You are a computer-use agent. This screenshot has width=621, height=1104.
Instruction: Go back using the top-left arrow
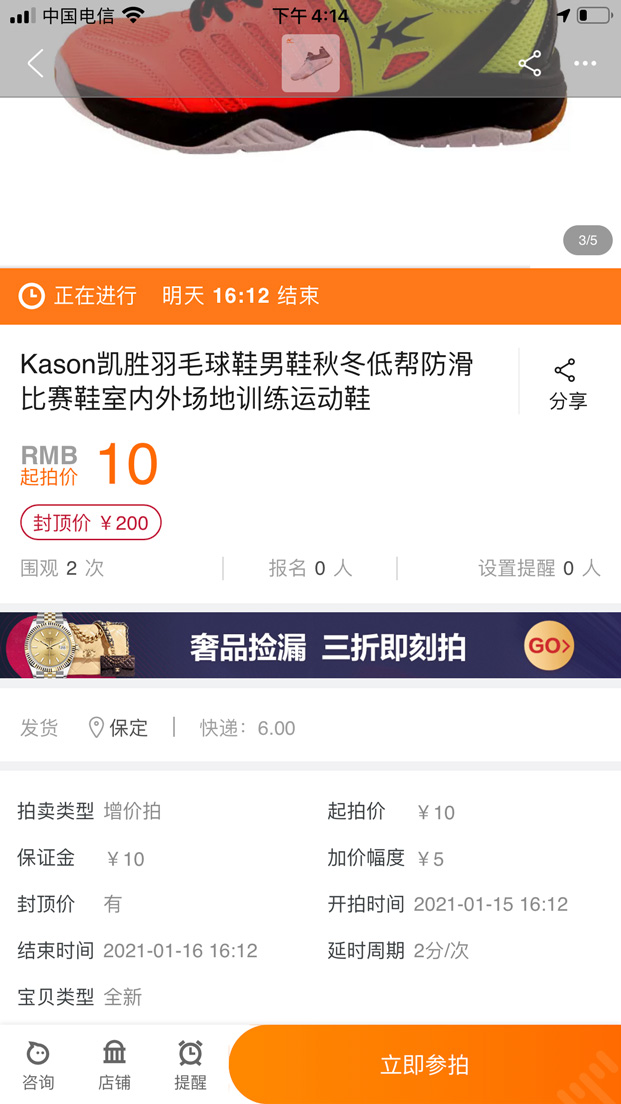point(35,64)
